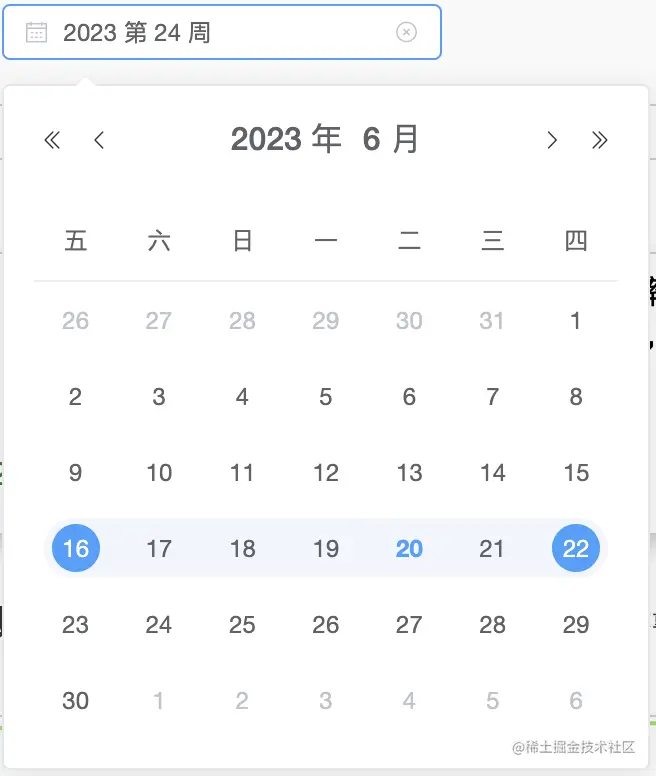
Task: Pick the date 30 in June
Action: click(x=76, y=701)
